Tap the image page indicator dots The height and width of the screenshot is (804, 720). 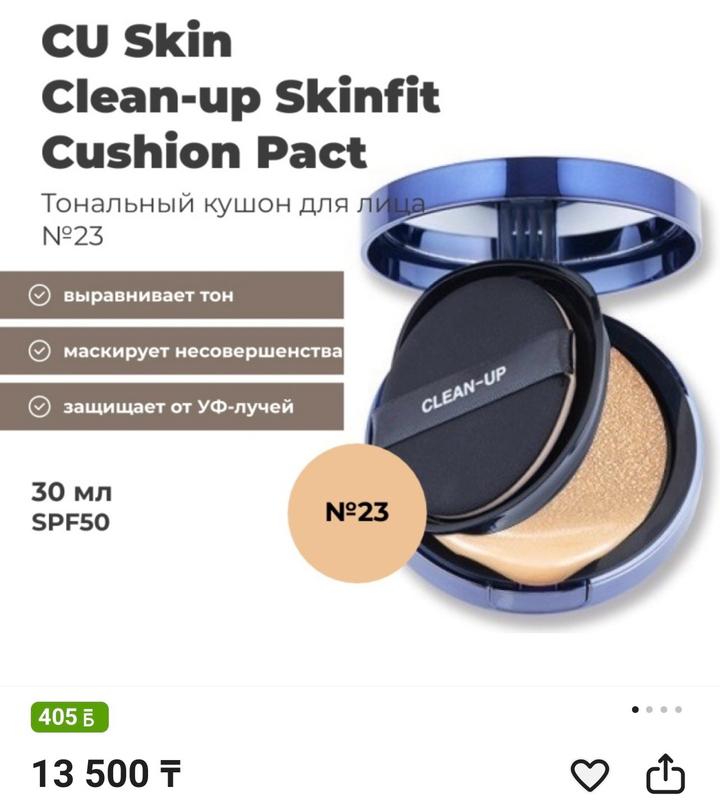(657, 709)
